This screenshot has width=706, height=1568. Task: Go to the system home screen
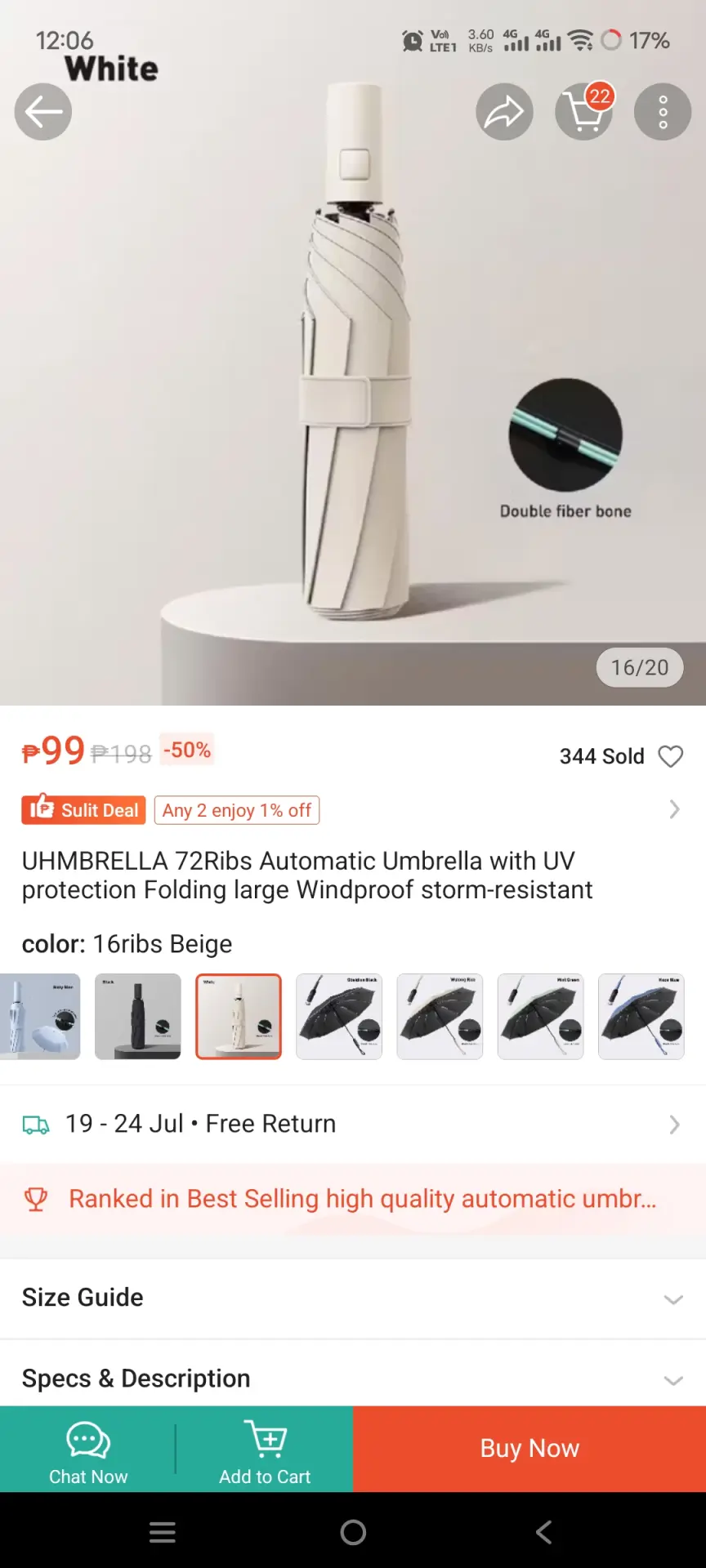point(353,1532)
